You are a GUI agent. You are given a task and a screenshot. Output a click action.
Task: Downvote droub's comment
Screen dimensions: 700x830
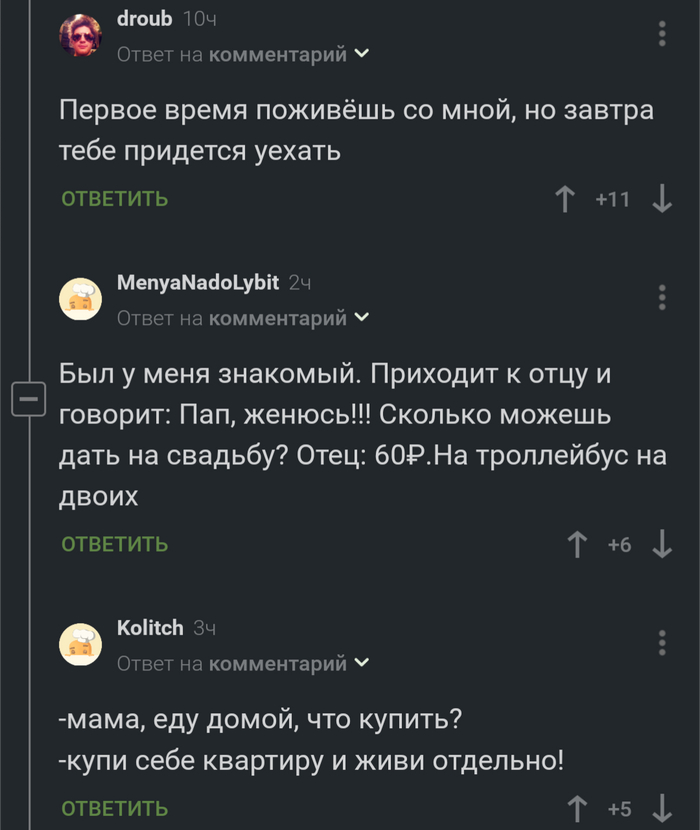click(x=662, y=199)
